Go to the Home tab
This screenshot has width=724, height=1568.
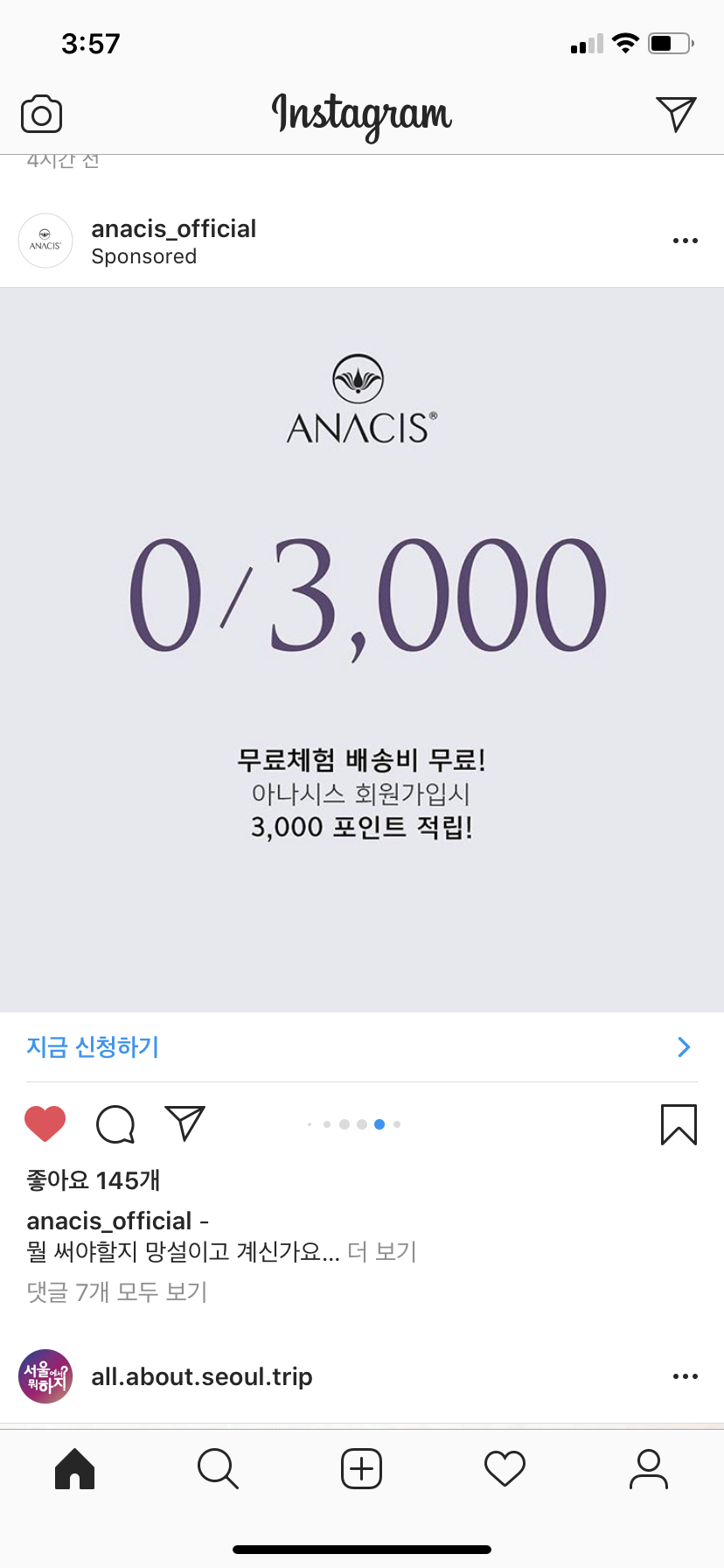pos(74,1469)
